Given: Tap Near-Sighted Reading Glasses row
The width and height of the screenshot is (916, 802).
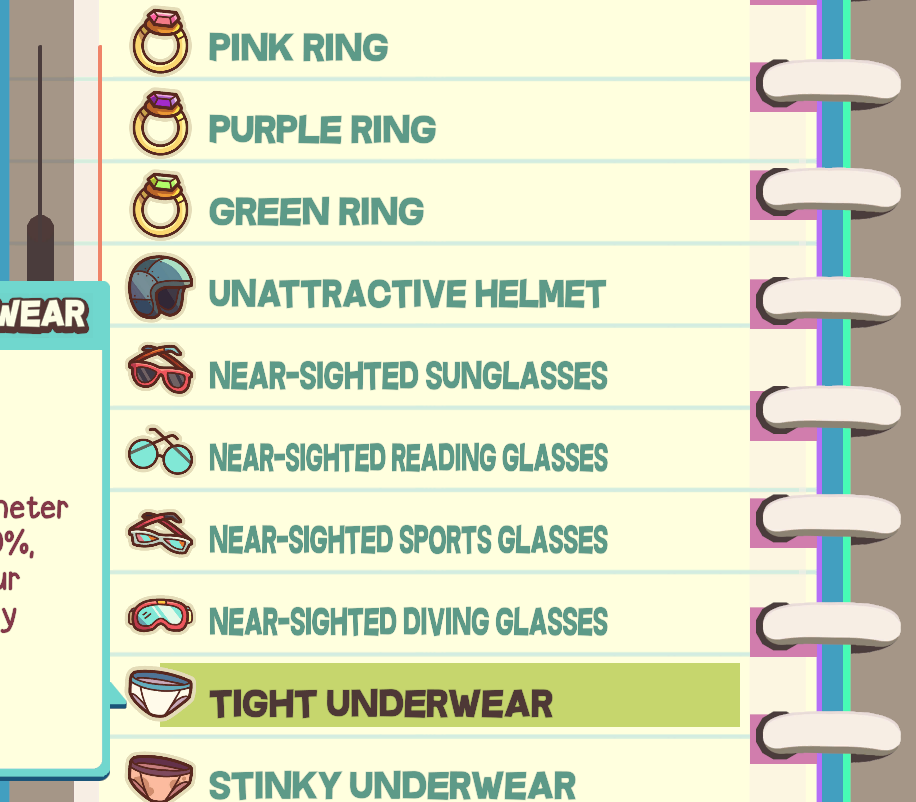Looking at the screenshot, I should (x=408, y=458).
